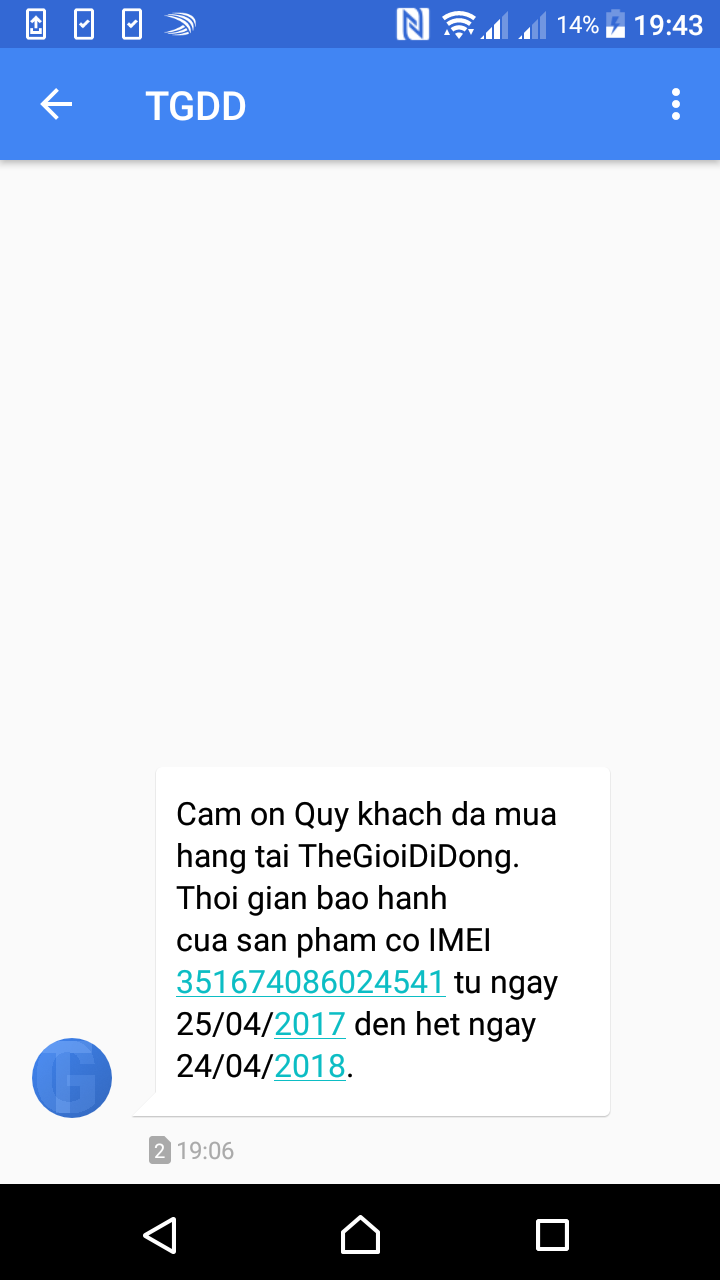Tap the IMEI number link 351674086024541
The width and height of the screenshot is (720, 1280).
pyautogui.click(x=311, y=982)
